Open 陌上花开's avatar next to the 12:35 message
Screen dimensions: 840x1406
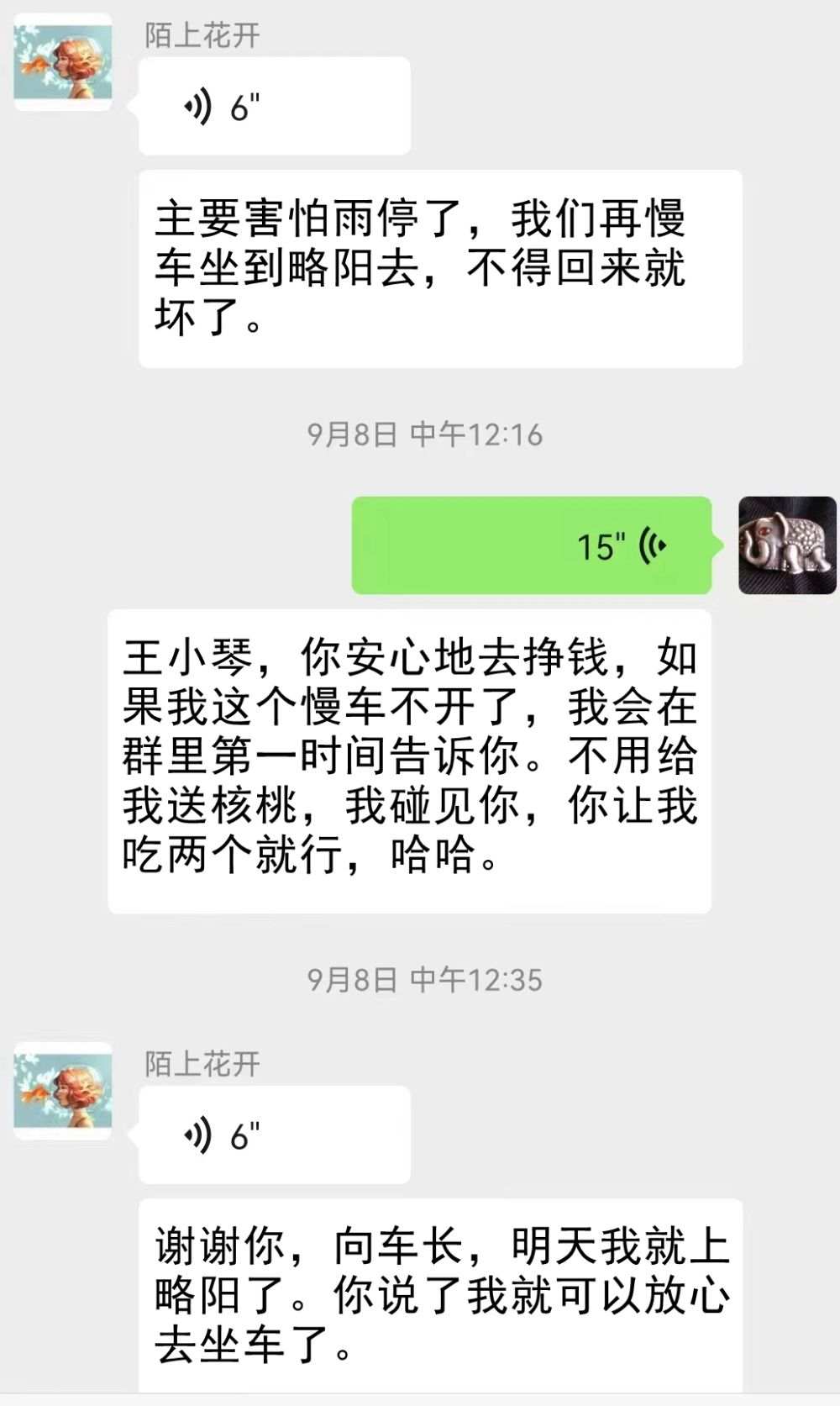(63, 1090)
